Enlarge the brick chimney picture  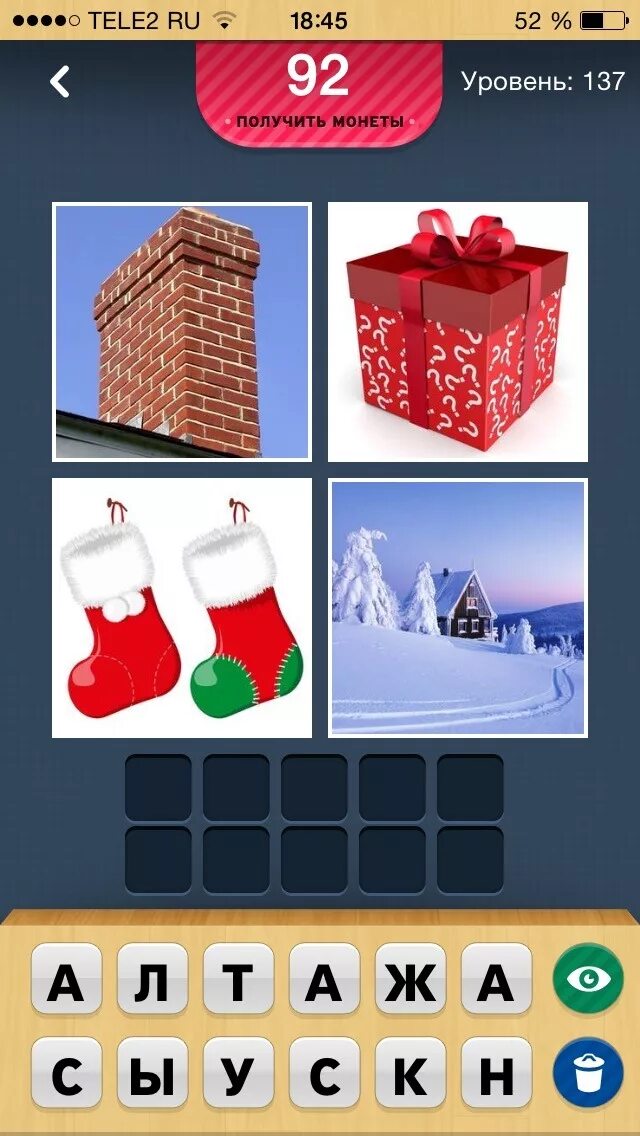pos(182,332)
